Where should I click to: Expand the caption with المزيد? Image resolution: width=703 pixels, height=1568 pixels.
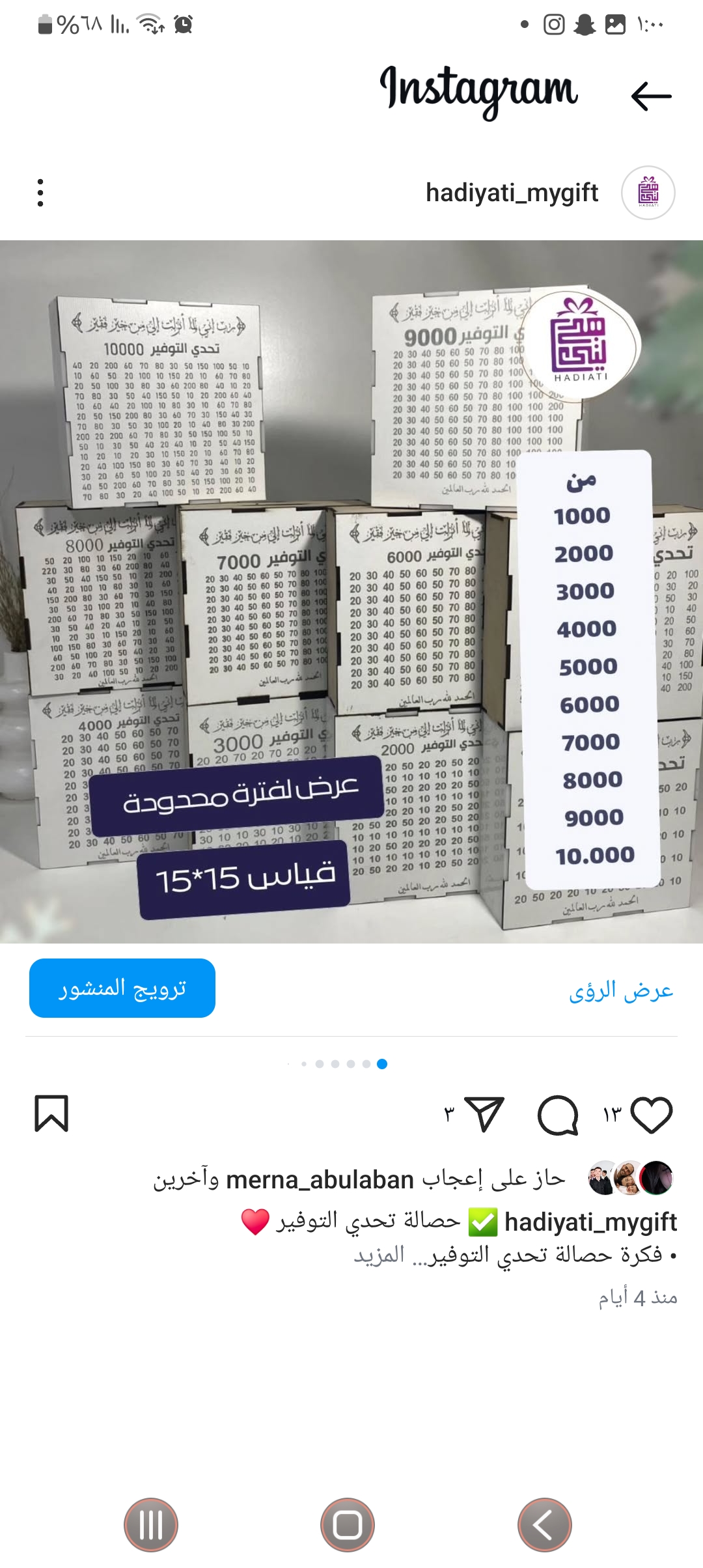coord(379,1254)
